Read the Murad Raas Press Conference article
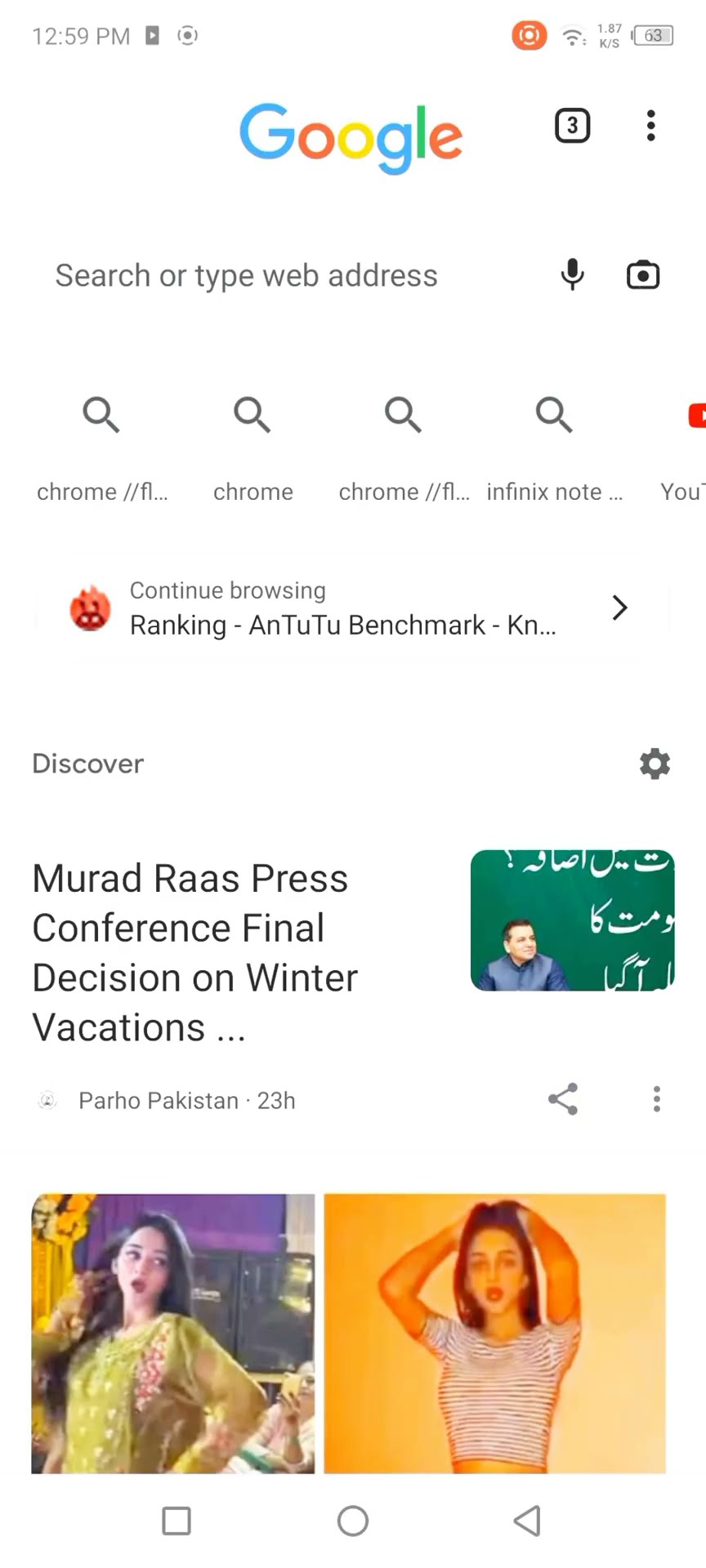Viewport: 706px width, 1568px height. click(x=195, y=952)
